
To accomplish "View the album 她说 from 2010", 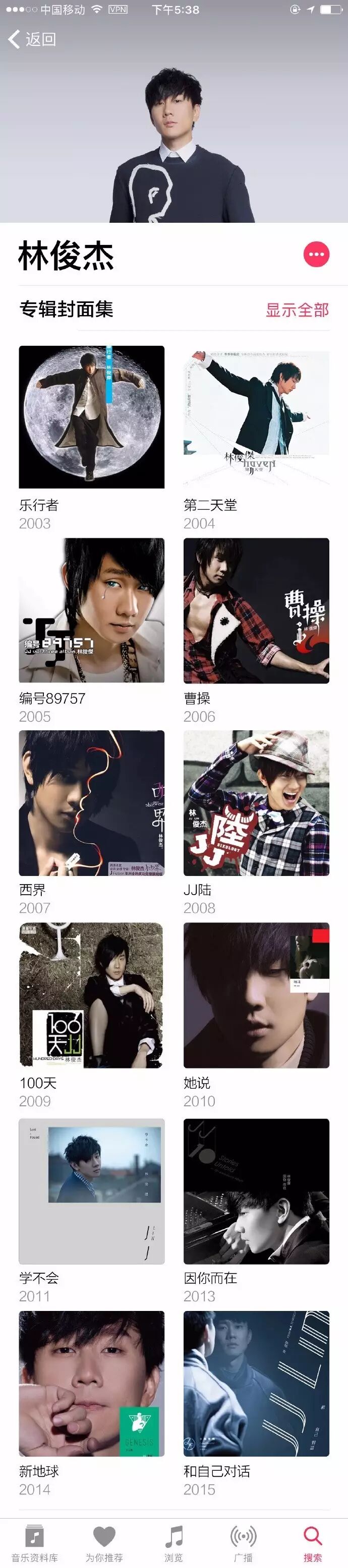I will [x=256, y=995].
